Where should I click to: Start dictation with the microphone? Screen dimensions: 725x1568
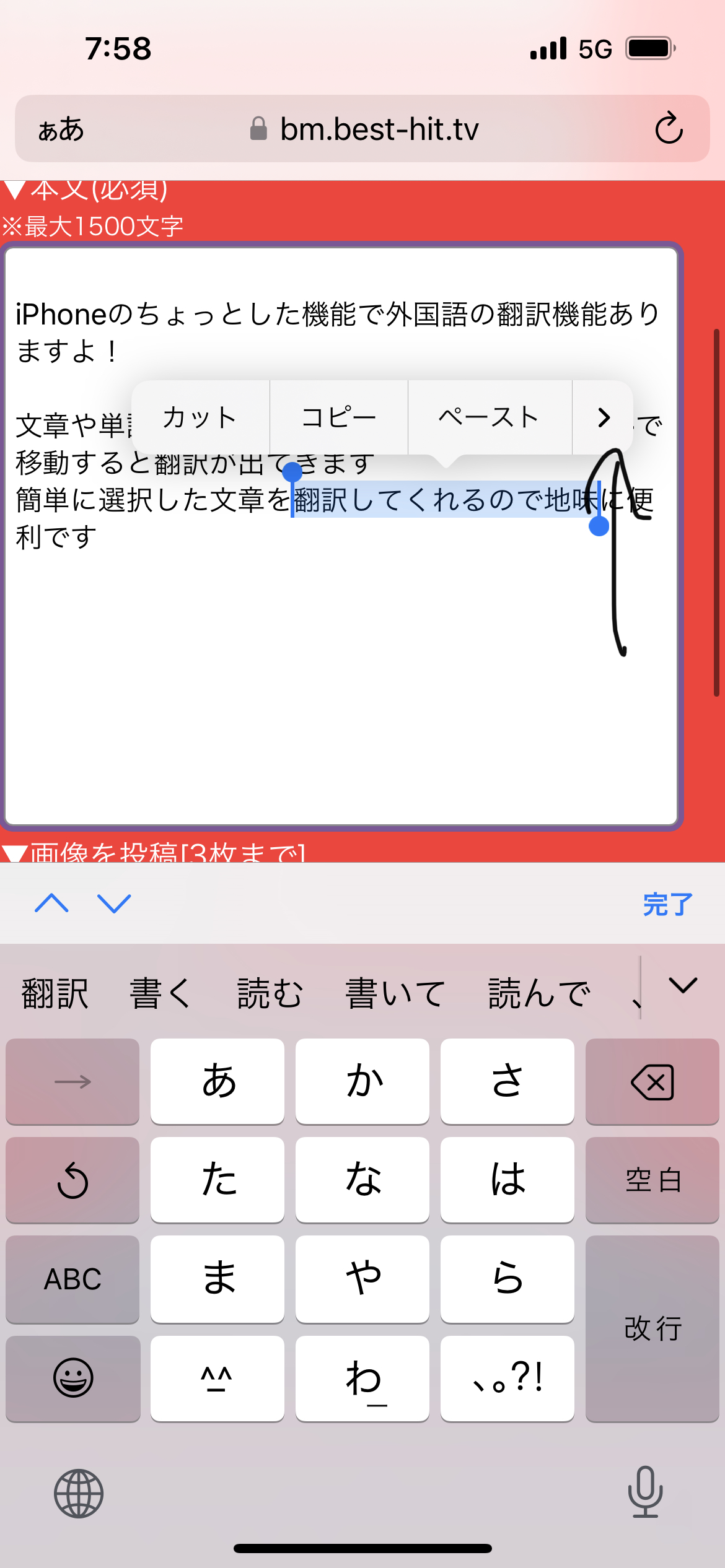click(645, 1492)
